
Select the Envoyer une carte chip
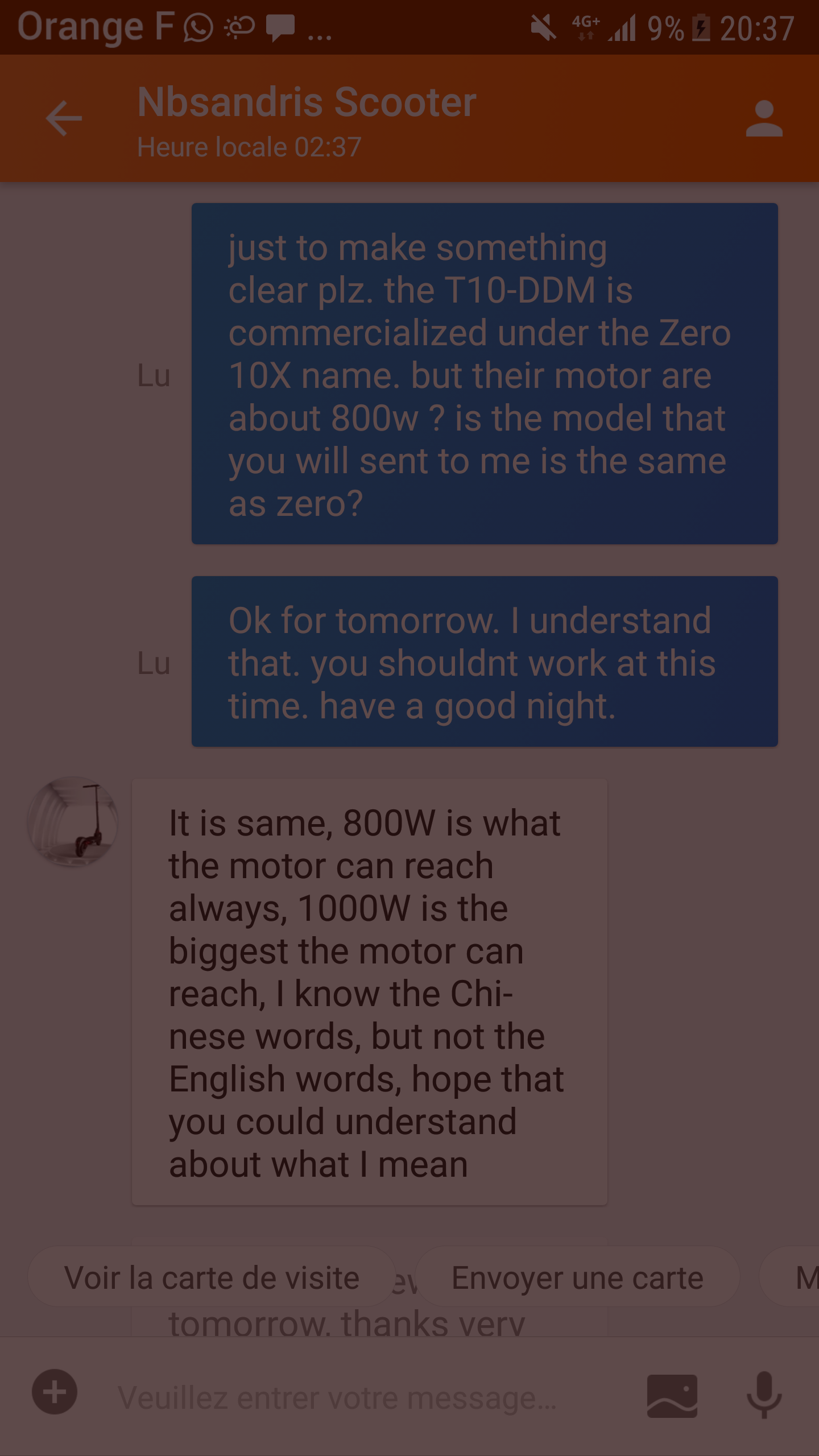pos(577,1277)
